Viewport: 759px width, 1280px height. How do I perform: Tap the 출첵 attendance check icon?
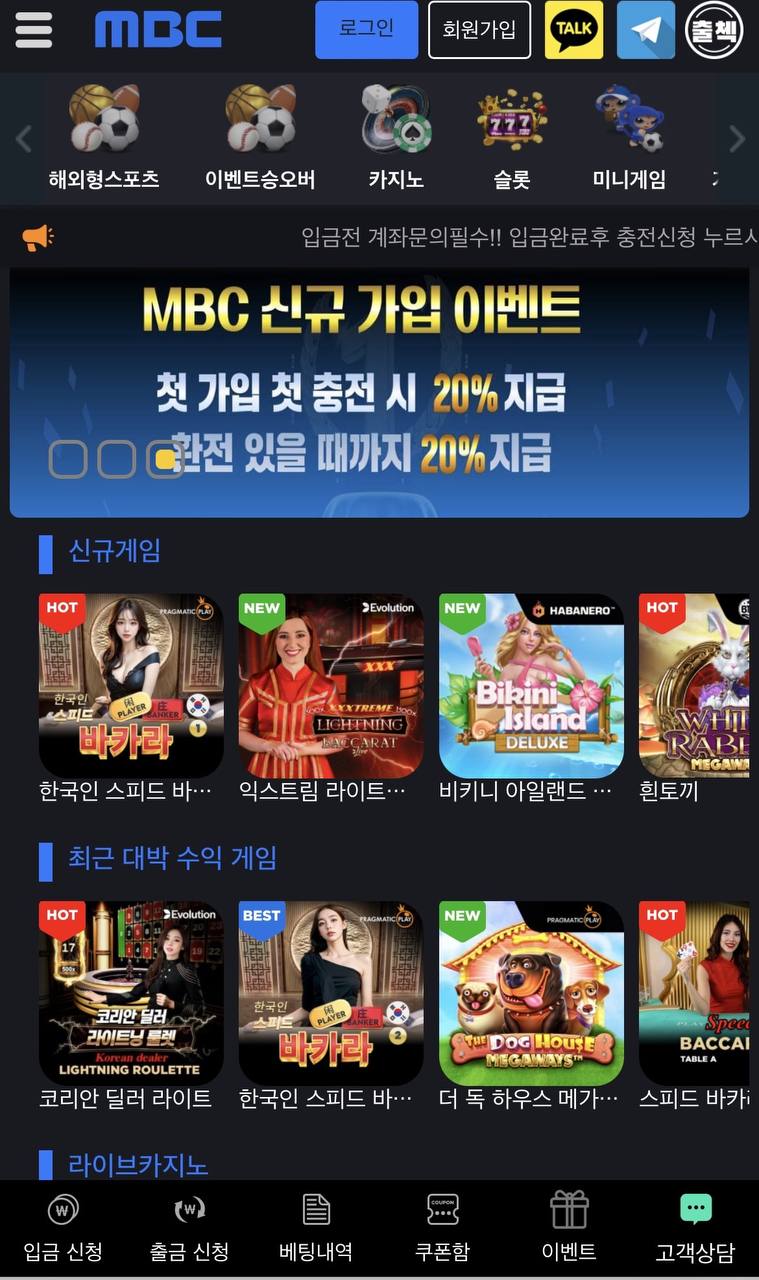(x=715, y=30)
